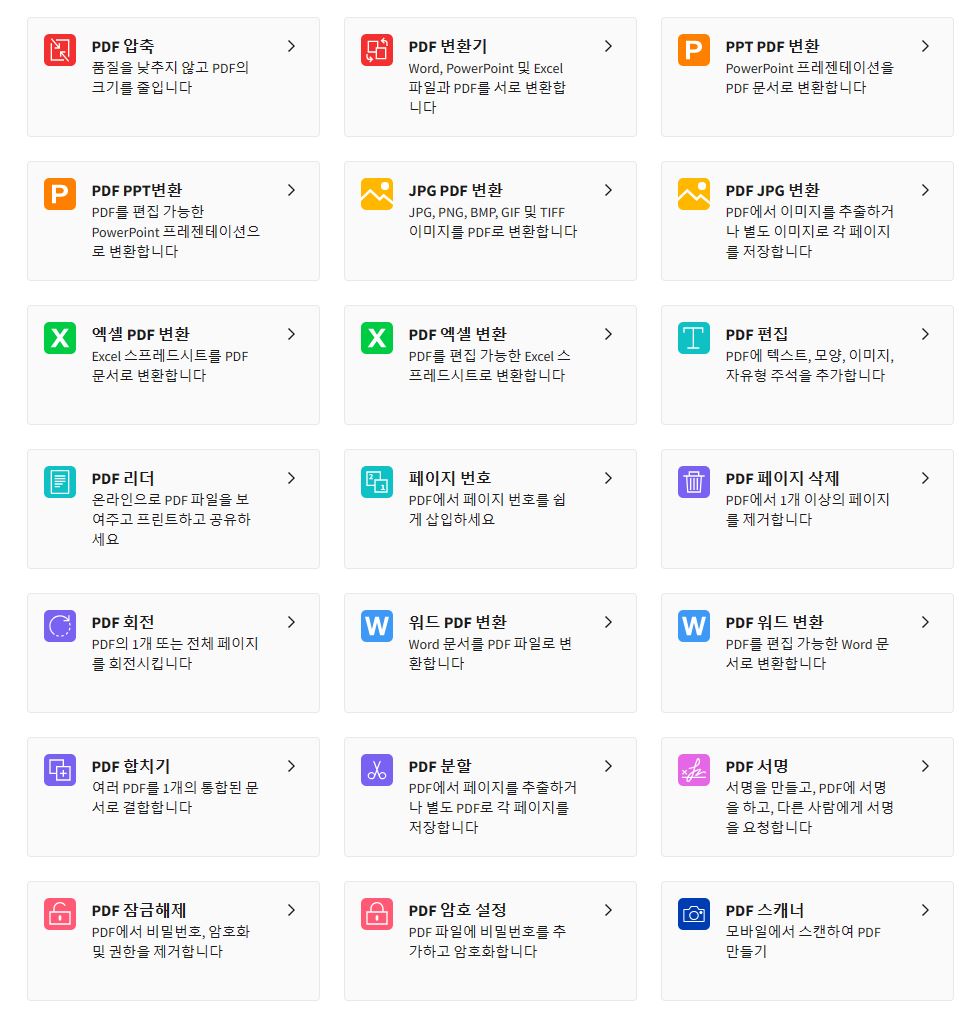Click the PDF 페이지 삭제 trash icon
Viewport: 973px width, 1021px height.
pyautogui.click(x=691, y=478)
